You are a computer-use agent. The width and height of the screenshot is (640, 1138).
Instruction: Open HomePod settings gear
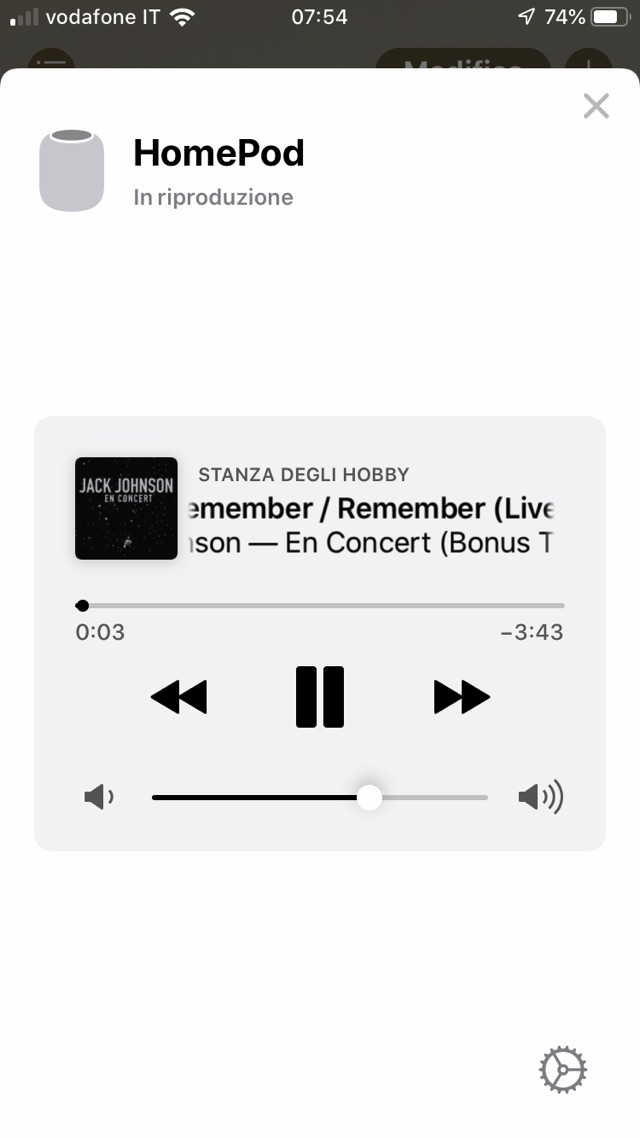tap(562, 1071)
